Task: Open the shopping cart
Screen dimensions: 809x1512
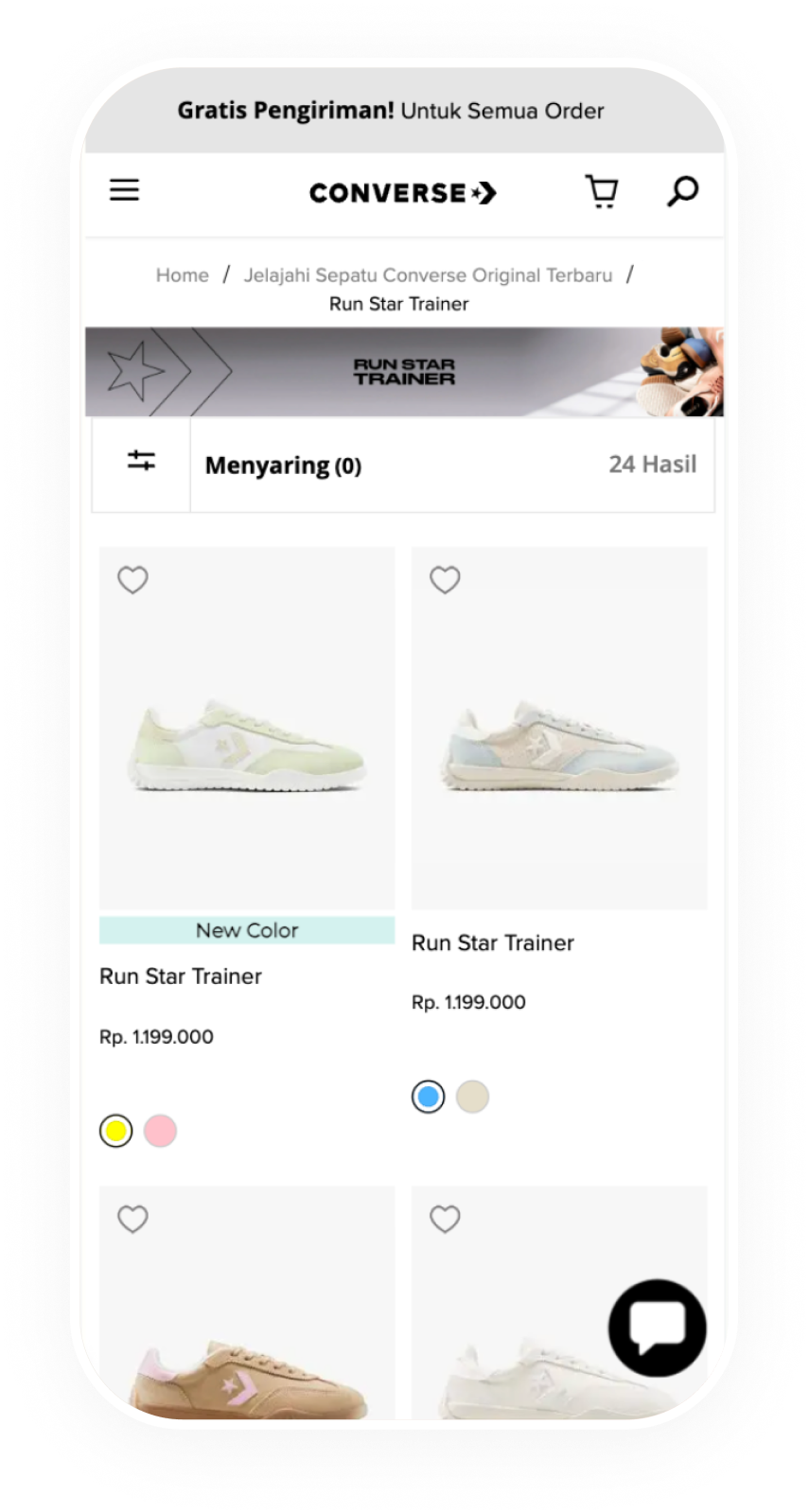Action: pyautogui.click(x=601, y=191)
